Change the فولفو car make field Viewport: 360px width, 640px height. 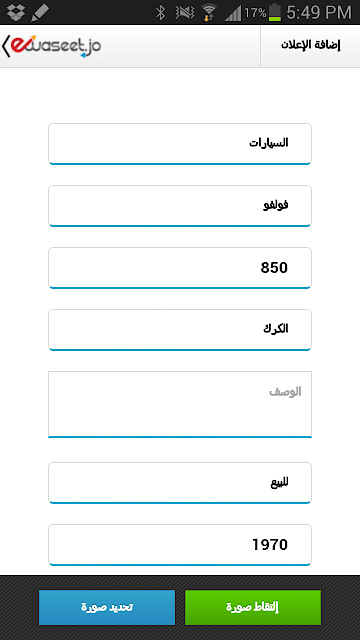point(180,206)
